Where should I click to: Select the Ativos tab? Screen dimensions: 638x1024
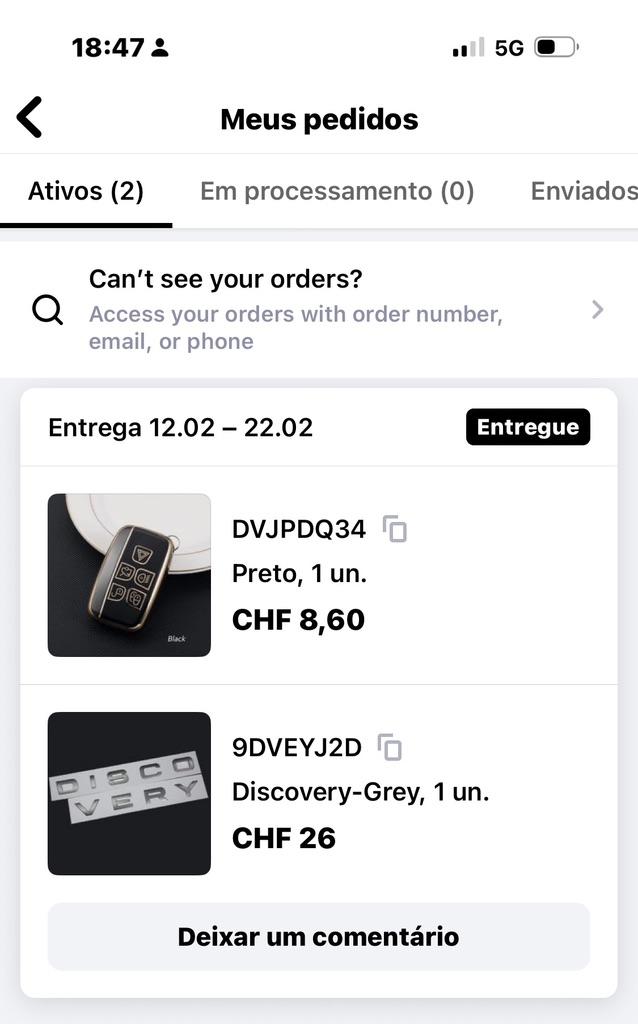click(x=86, y=191)
